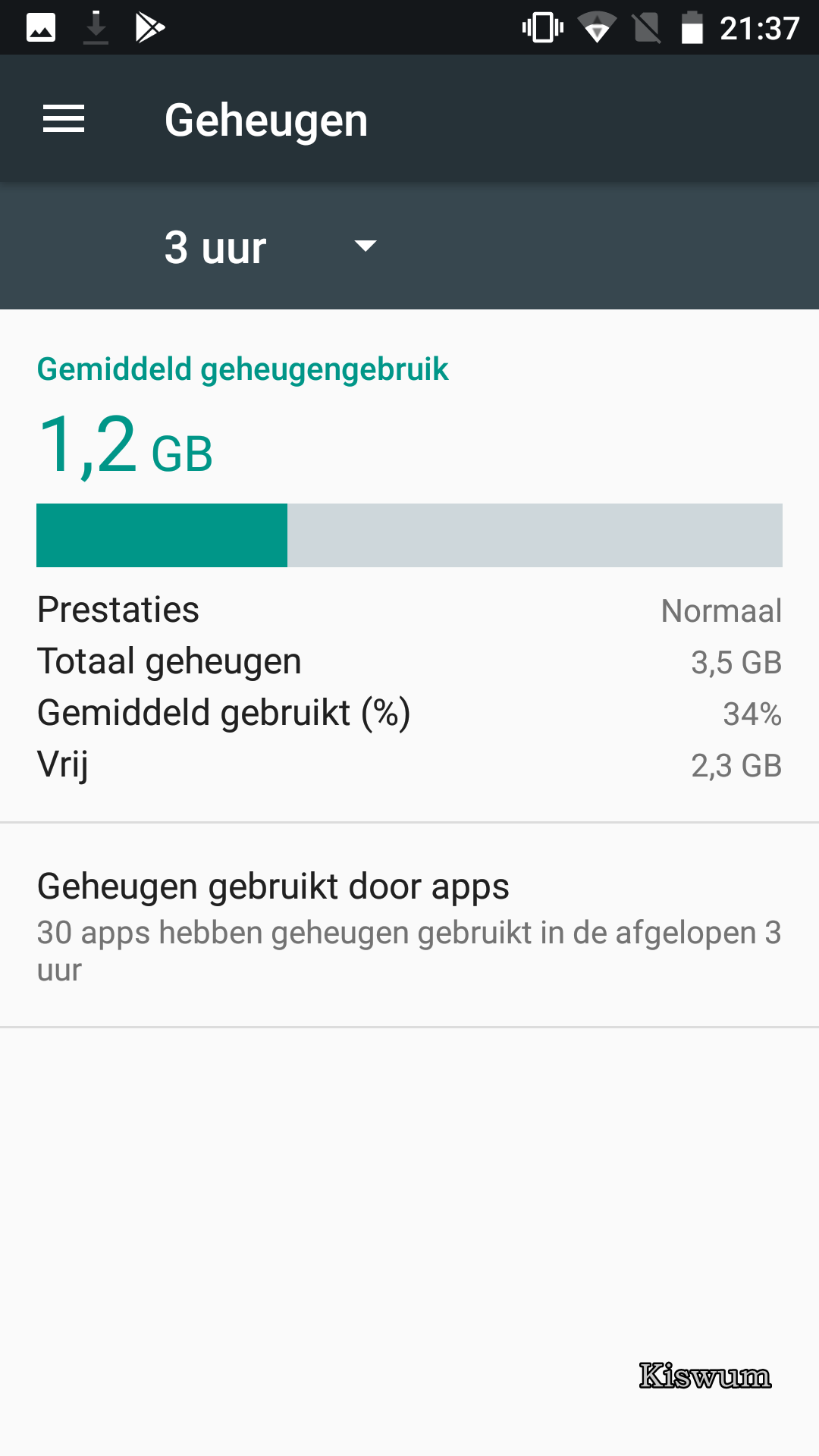Image resolution: width=819 pixels, height=1456 pixels.
Task: Expand the 3 uur time range dropdown
Action: tap(271, 246)
